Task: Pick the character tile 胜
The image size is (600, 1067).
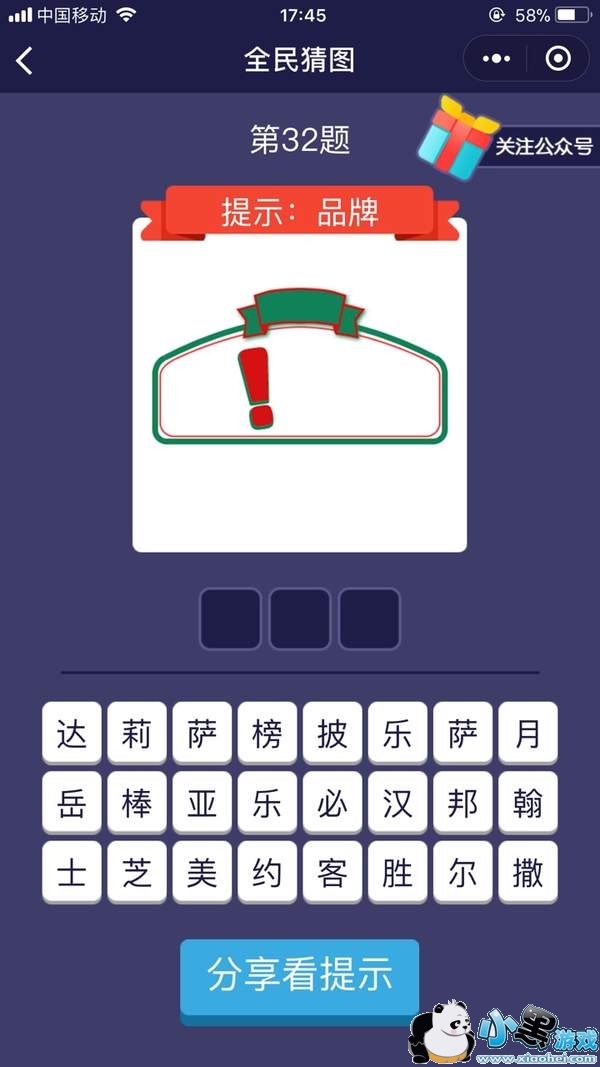Action: 397,872
